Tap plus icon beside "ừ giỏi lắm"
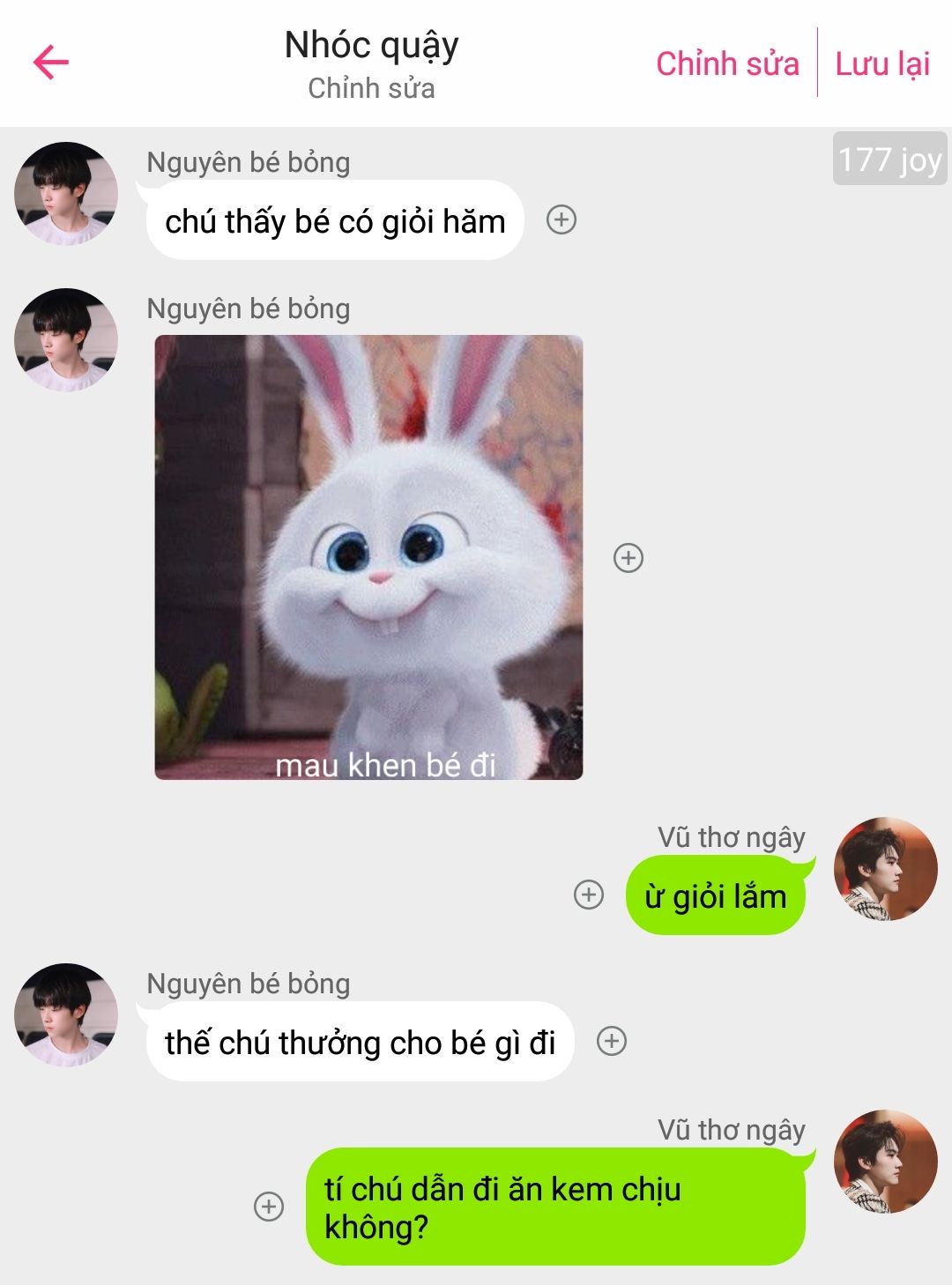 click(589, 895)
